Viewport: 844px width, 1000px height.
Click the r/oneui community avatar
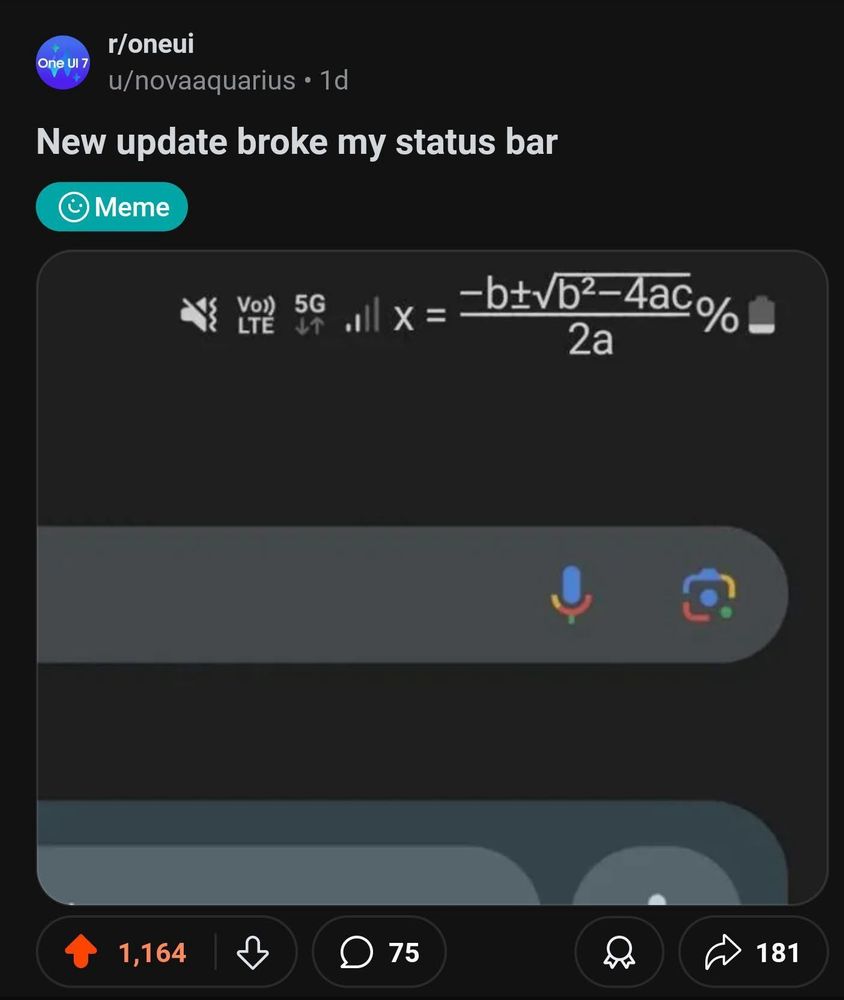point(61,60)
